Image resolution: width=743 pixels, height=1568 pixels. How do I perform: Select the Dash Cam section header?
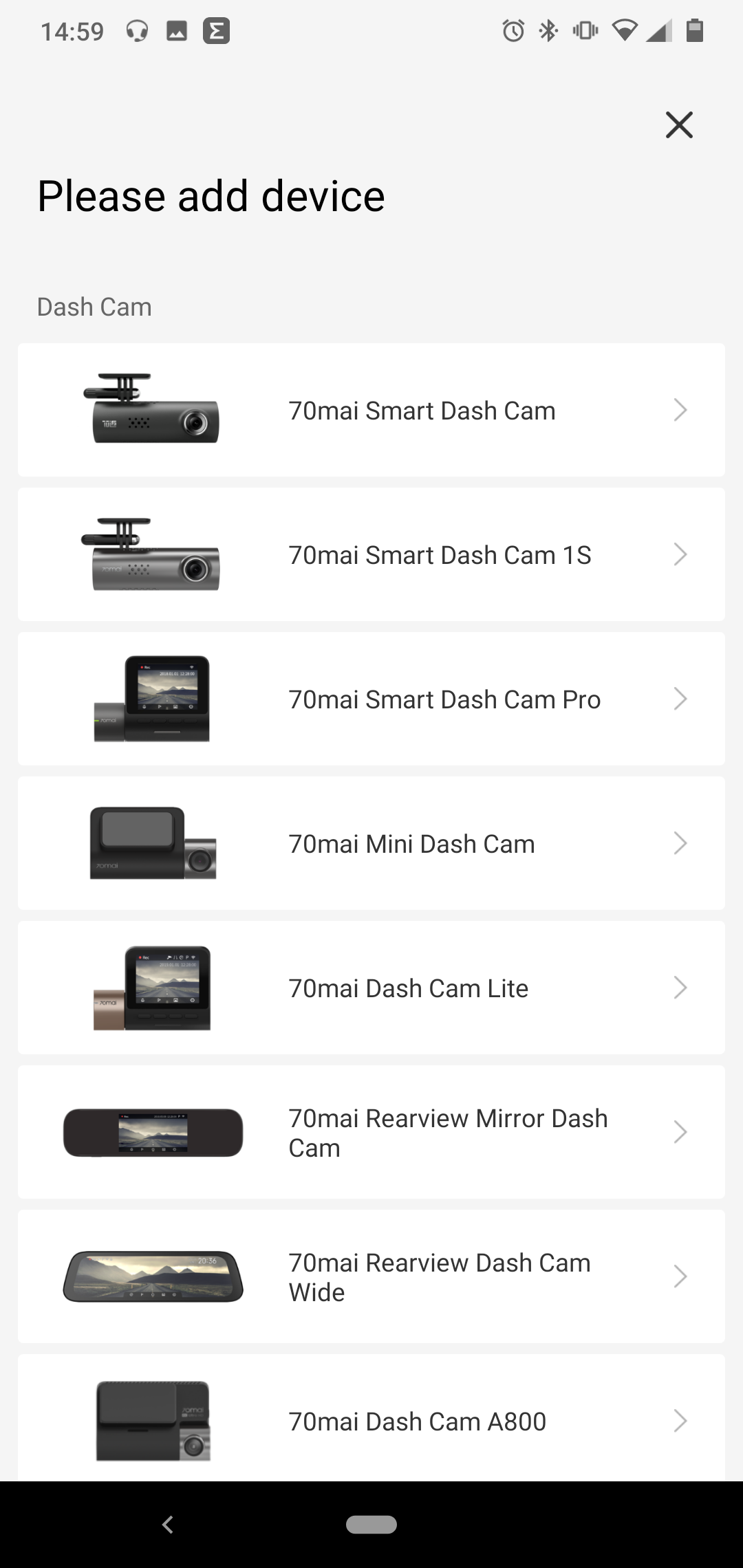(x=94, y=306)
